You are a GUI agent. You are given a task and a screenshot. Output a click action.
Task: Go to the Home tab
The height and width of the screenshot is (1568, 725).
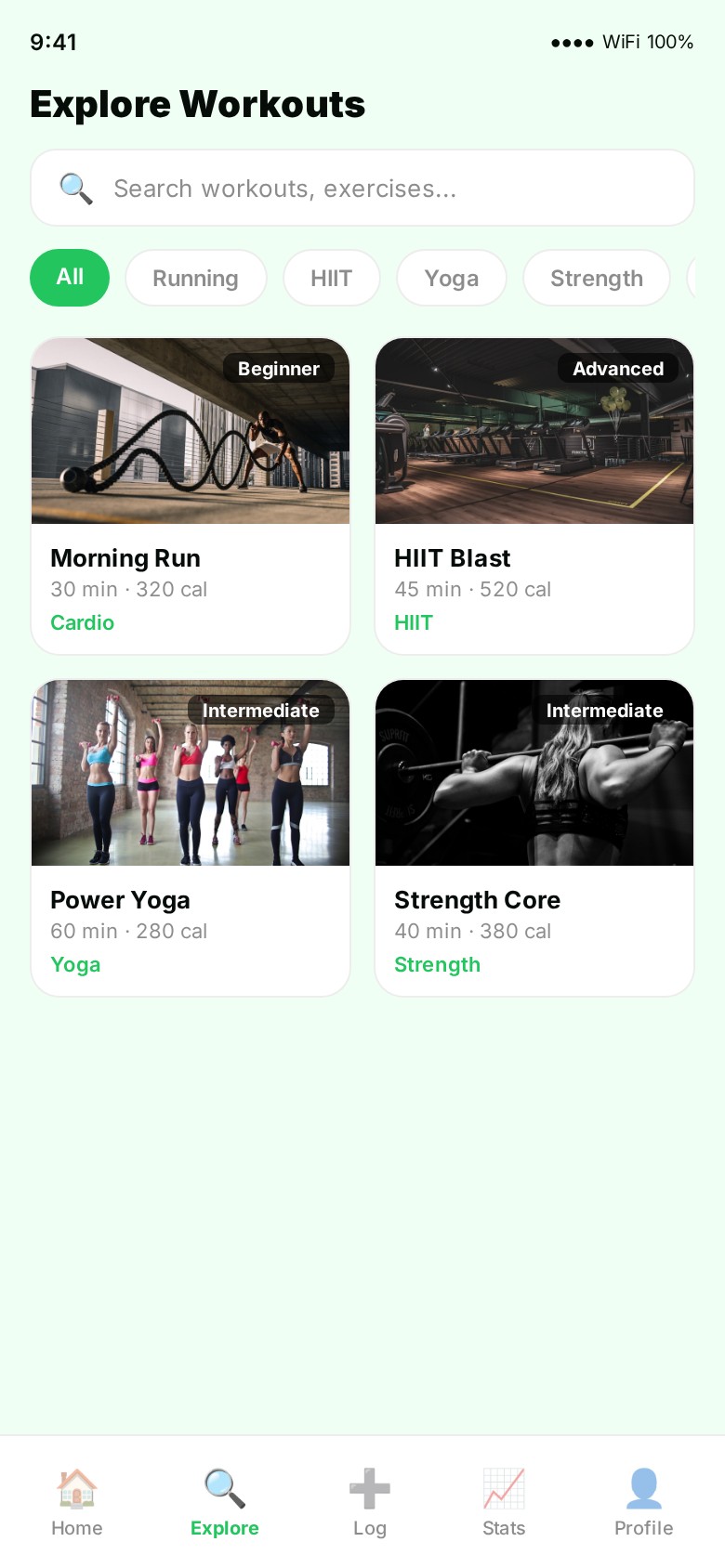(x=76, y=1502)
